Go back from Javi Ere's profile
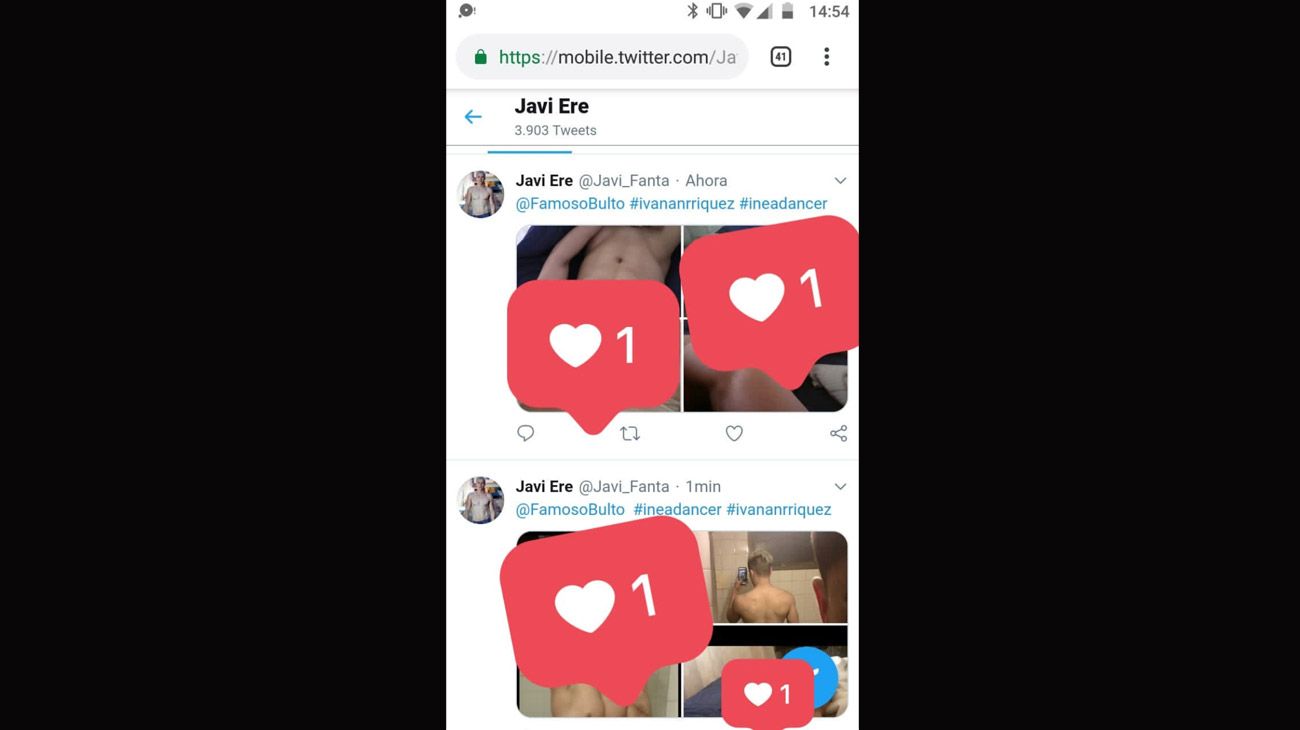1300x730 pixels. 473,117
